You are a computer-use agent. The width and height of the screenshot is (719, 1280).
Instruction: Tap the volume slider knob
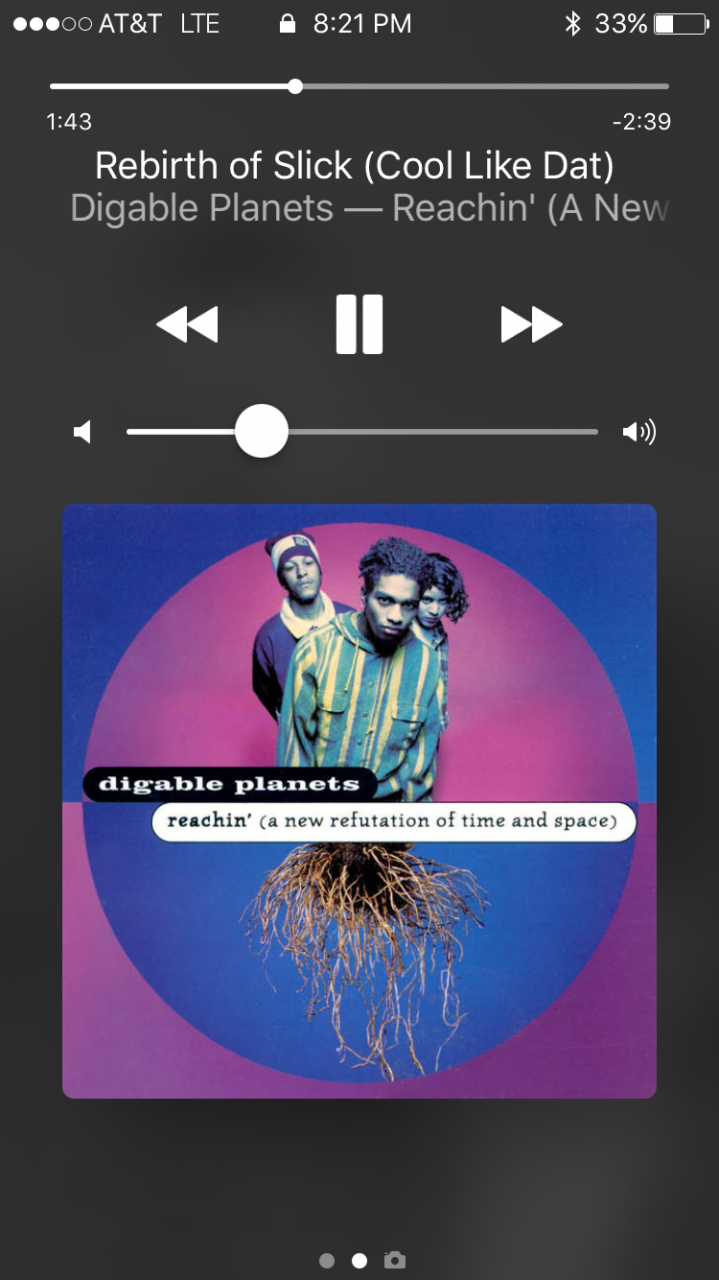coord(261,431)
